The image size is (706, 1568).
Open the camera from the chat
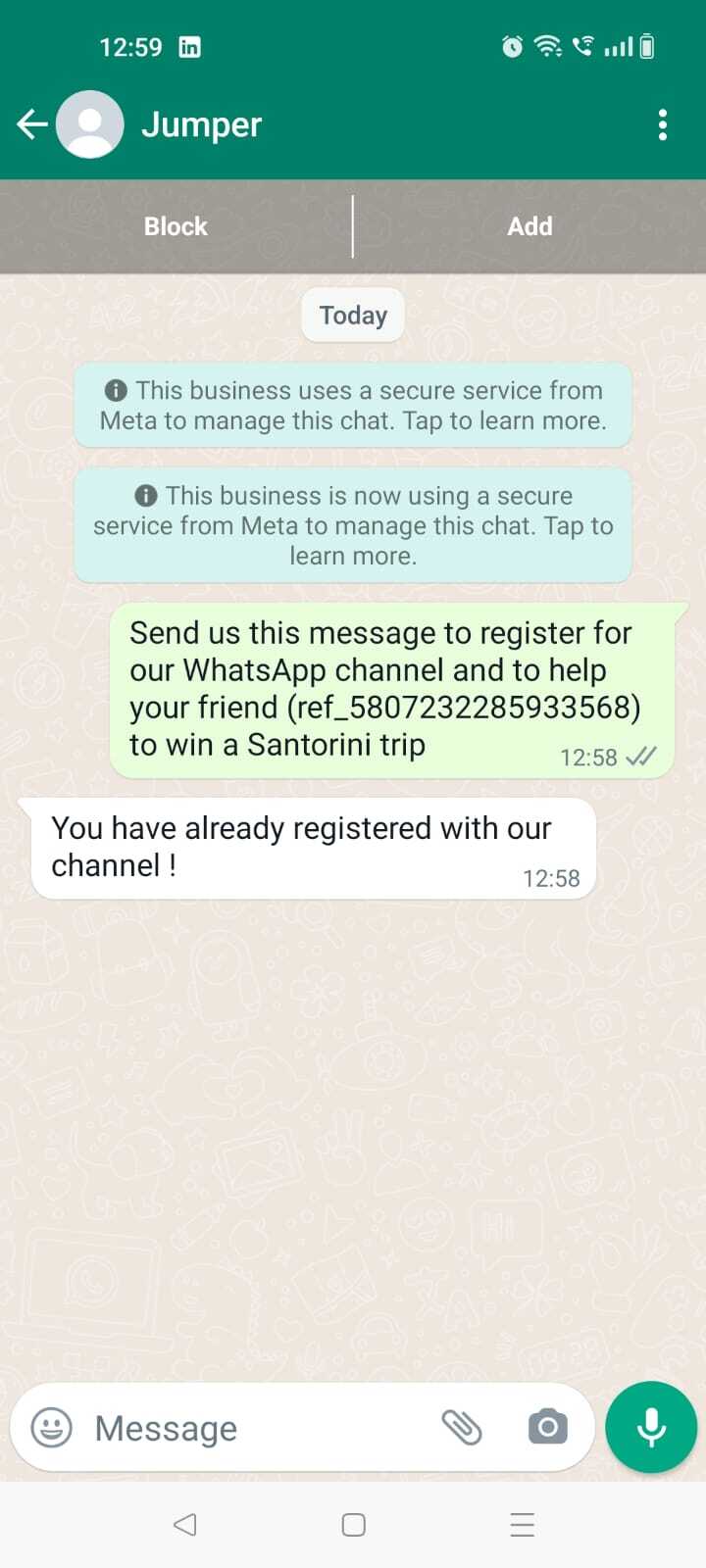point(547,1428)
